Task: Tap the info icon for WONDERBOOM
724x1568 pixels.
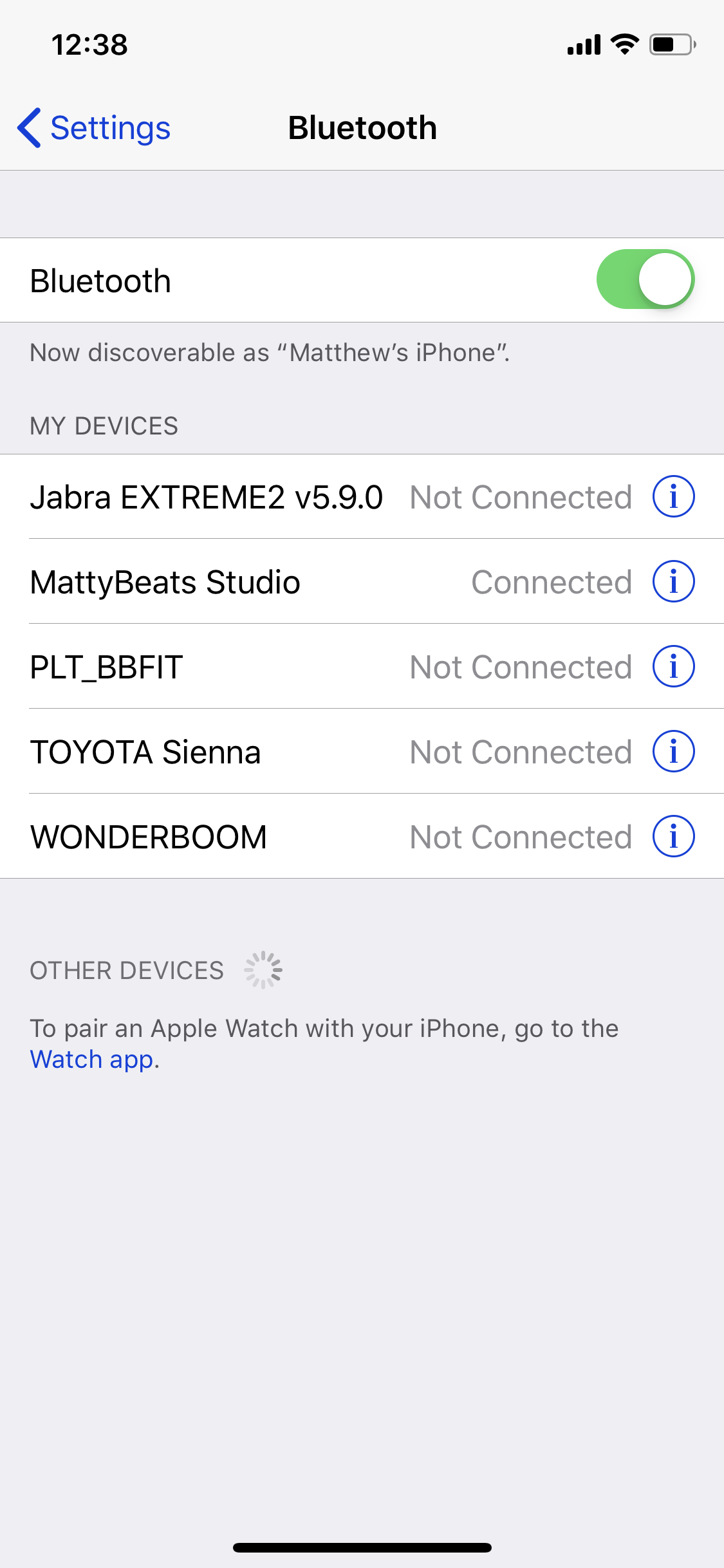Action: [673, 837]
